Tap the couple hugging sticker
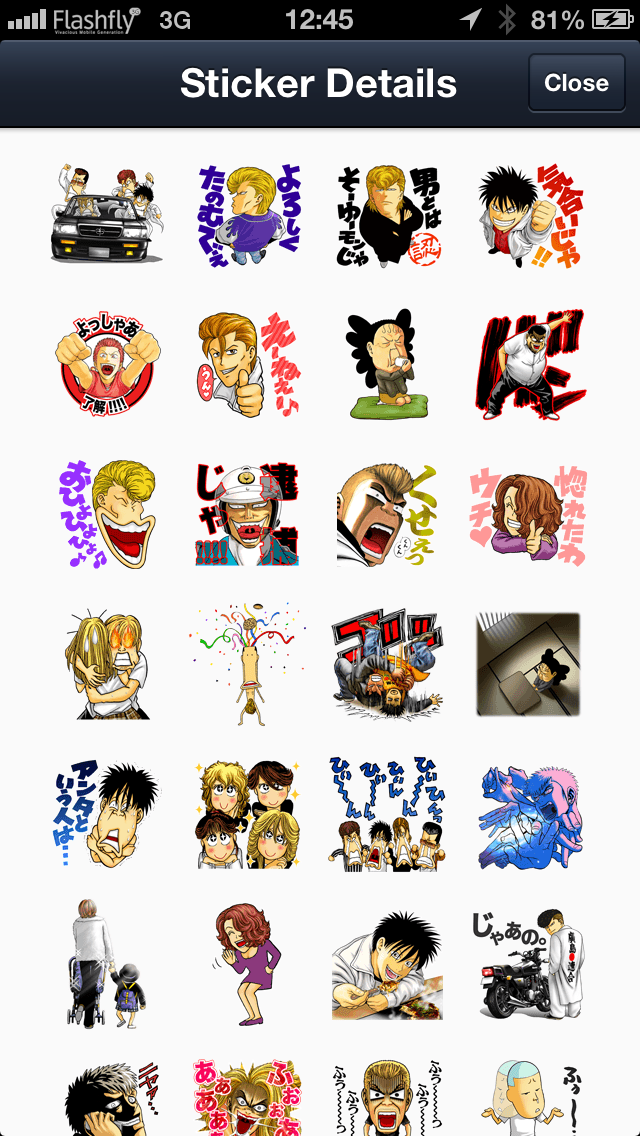The height and width of the screenshot is (1136, 640). (x=106, y=664)
